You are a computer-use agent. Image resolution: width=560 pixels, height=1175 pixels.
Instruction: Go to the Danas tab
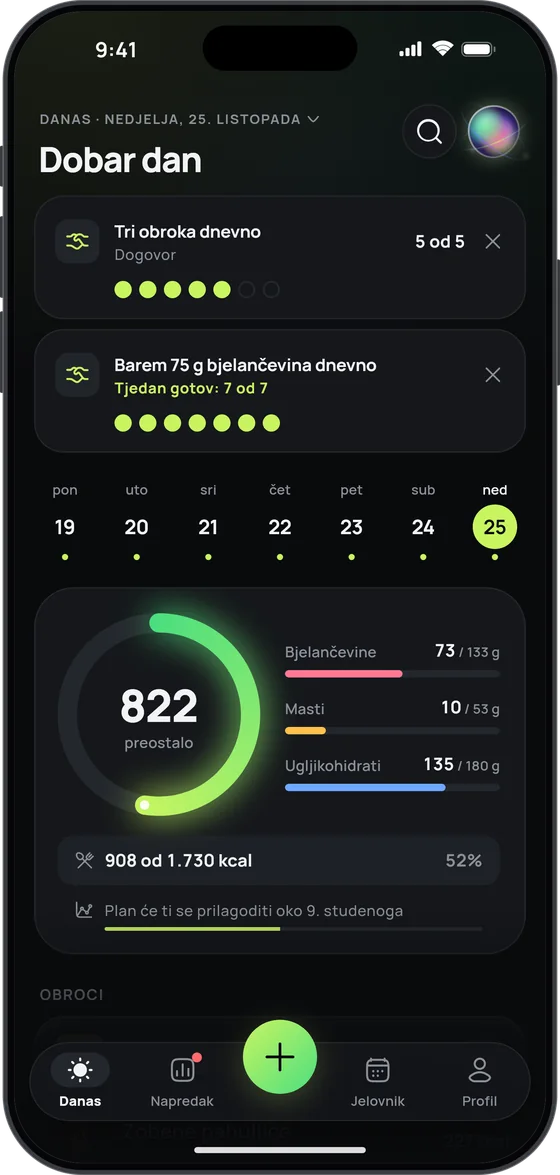coord(80,1081)
